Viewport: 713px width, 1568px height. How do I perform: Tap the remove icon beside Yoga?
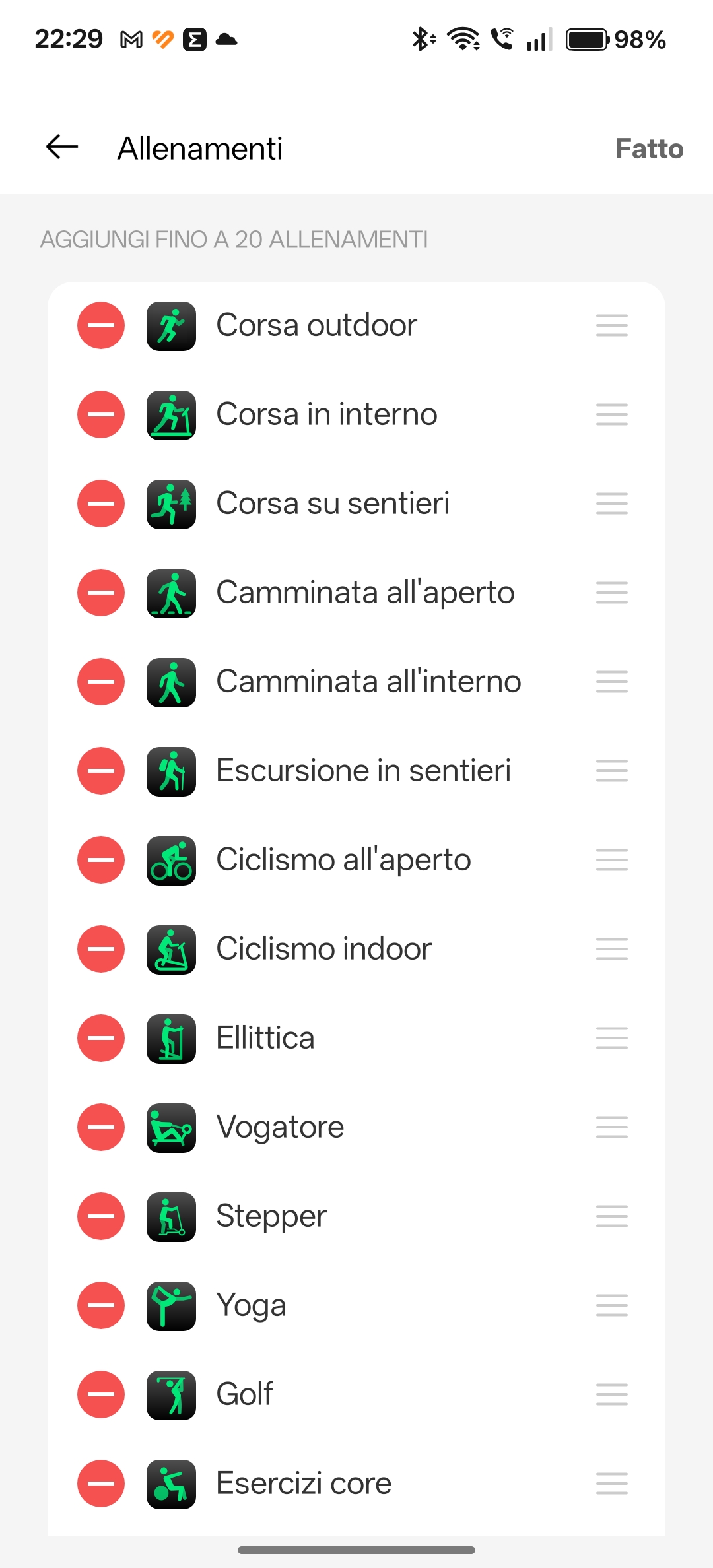(x=101, y=1305)
